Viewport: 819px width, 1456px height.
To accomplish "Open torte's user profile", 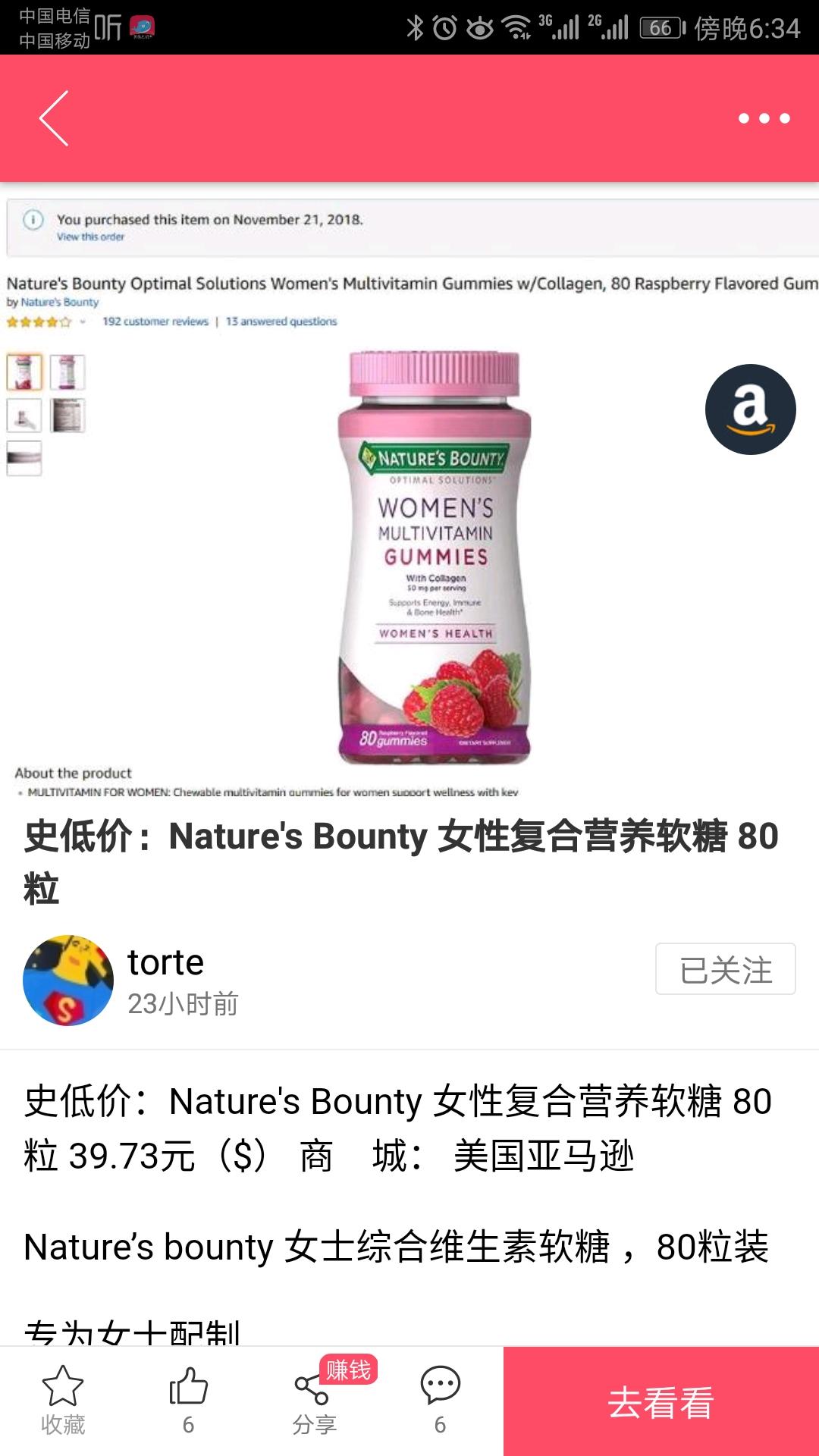I will tap(68, 980).
